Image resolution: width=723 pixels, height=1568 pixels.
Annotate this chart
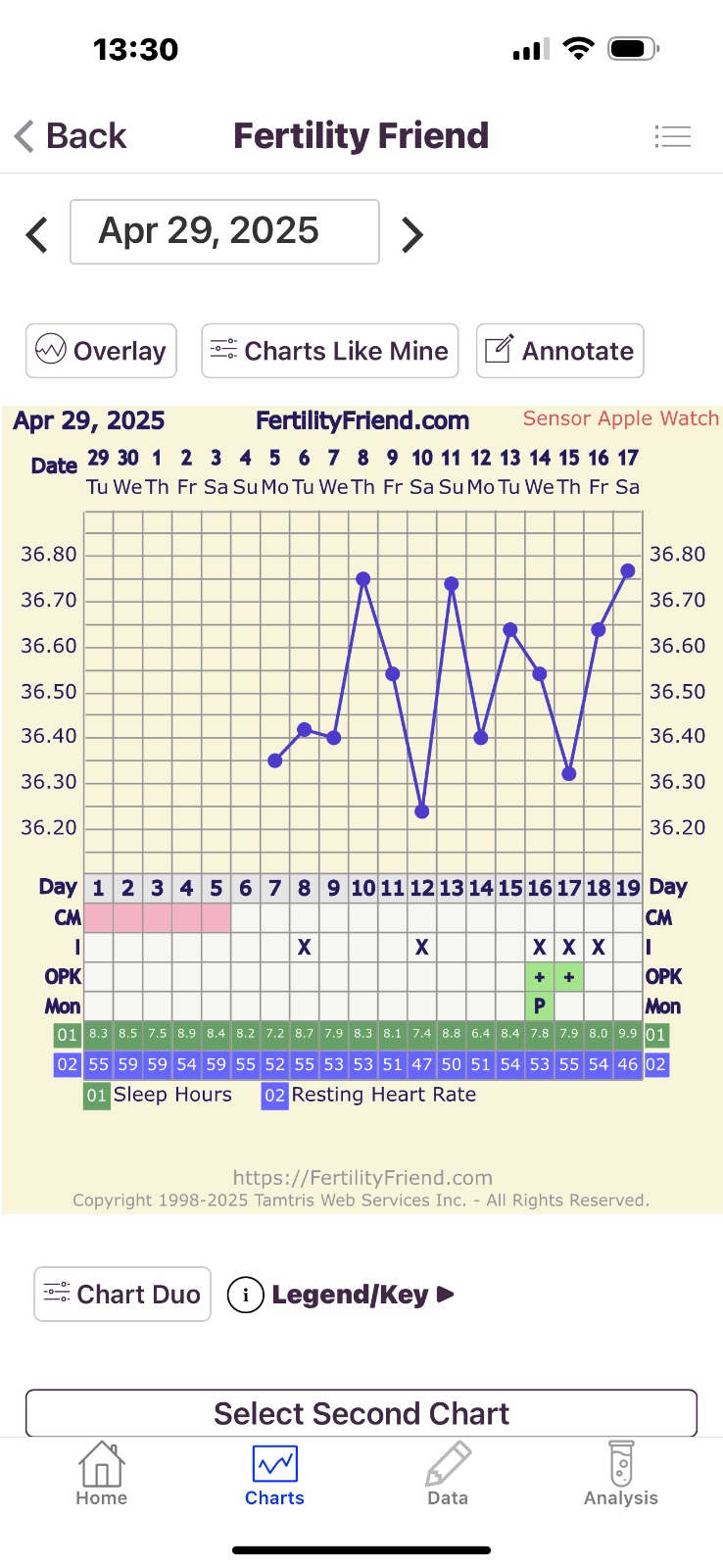tap(559, 351)
